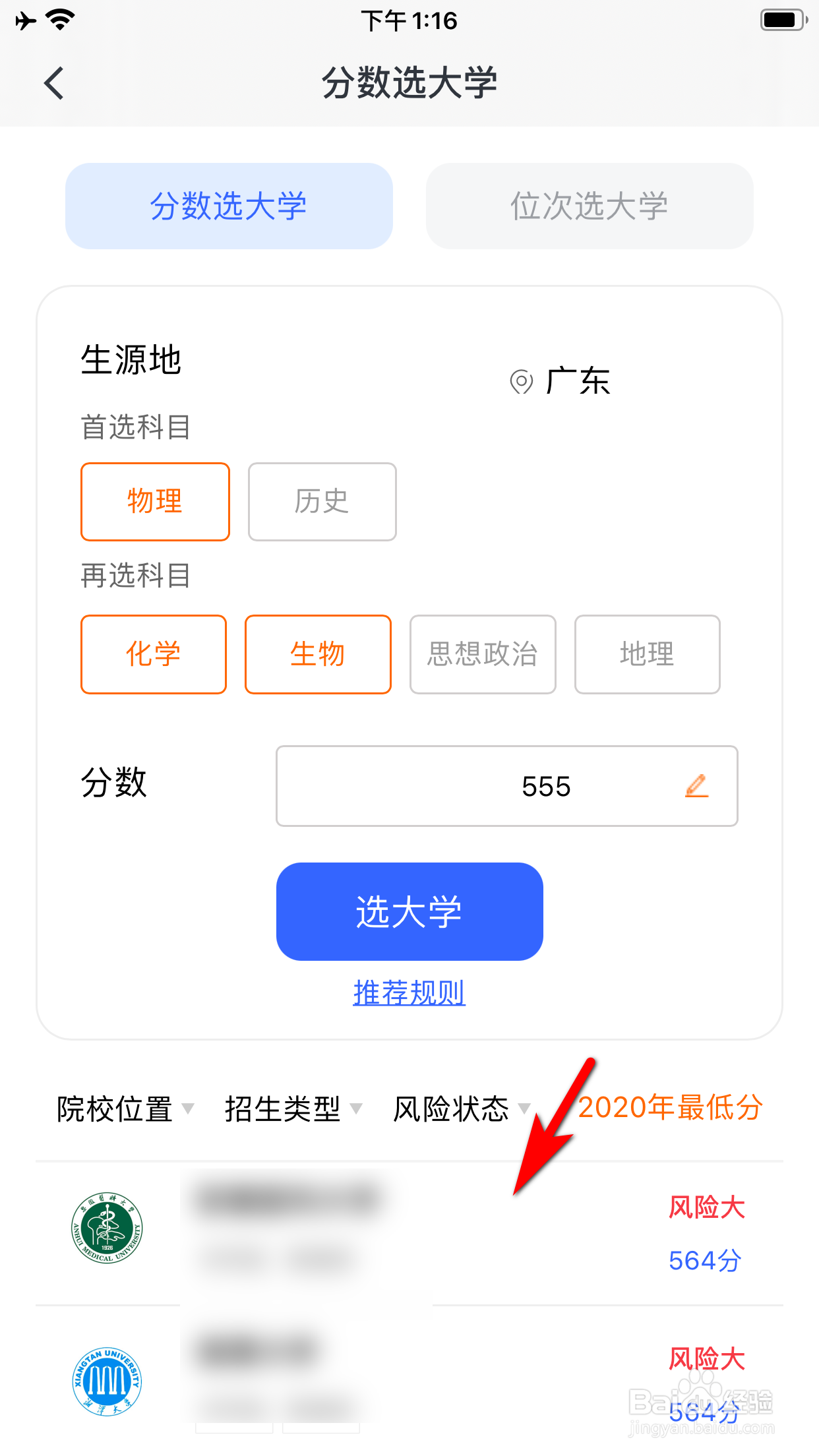This screenshot has height=1456, width=819.
Task: Deselect the 物理 subject option
Action: pos(154,501)
